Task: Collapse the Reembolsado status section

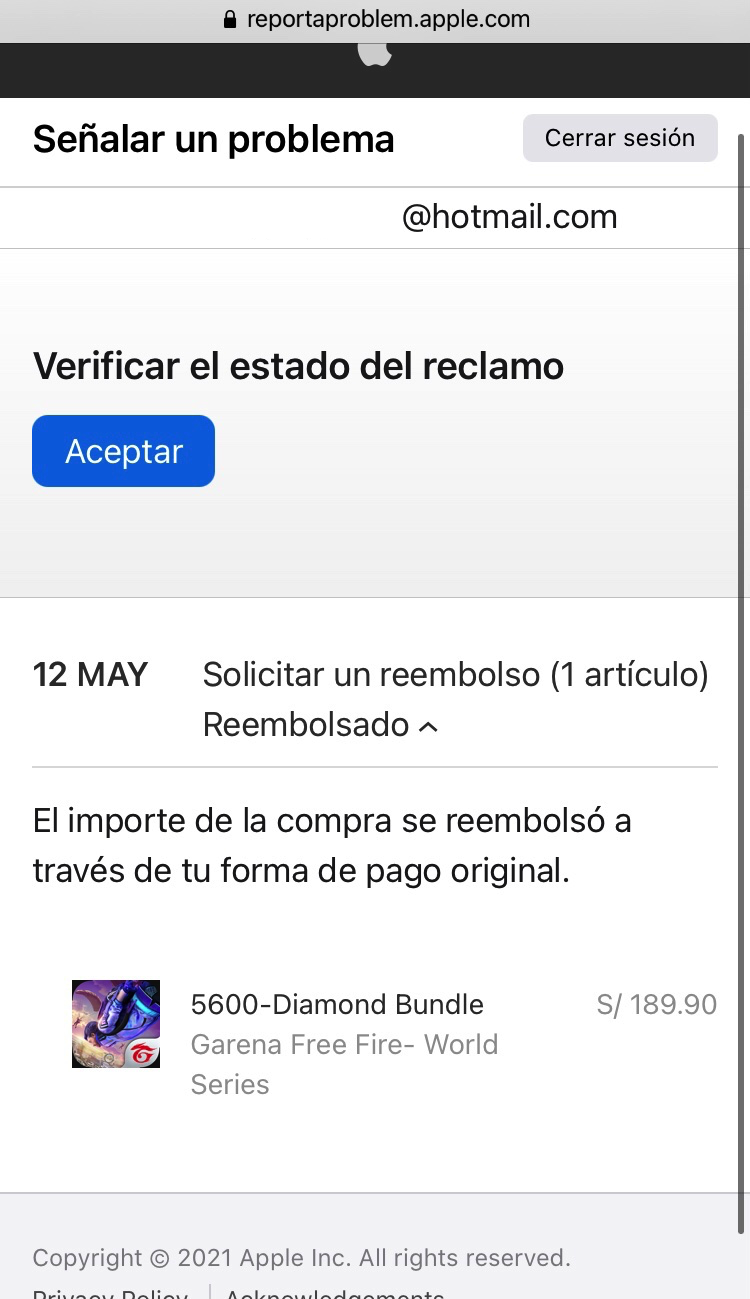Action: [320, 725]
